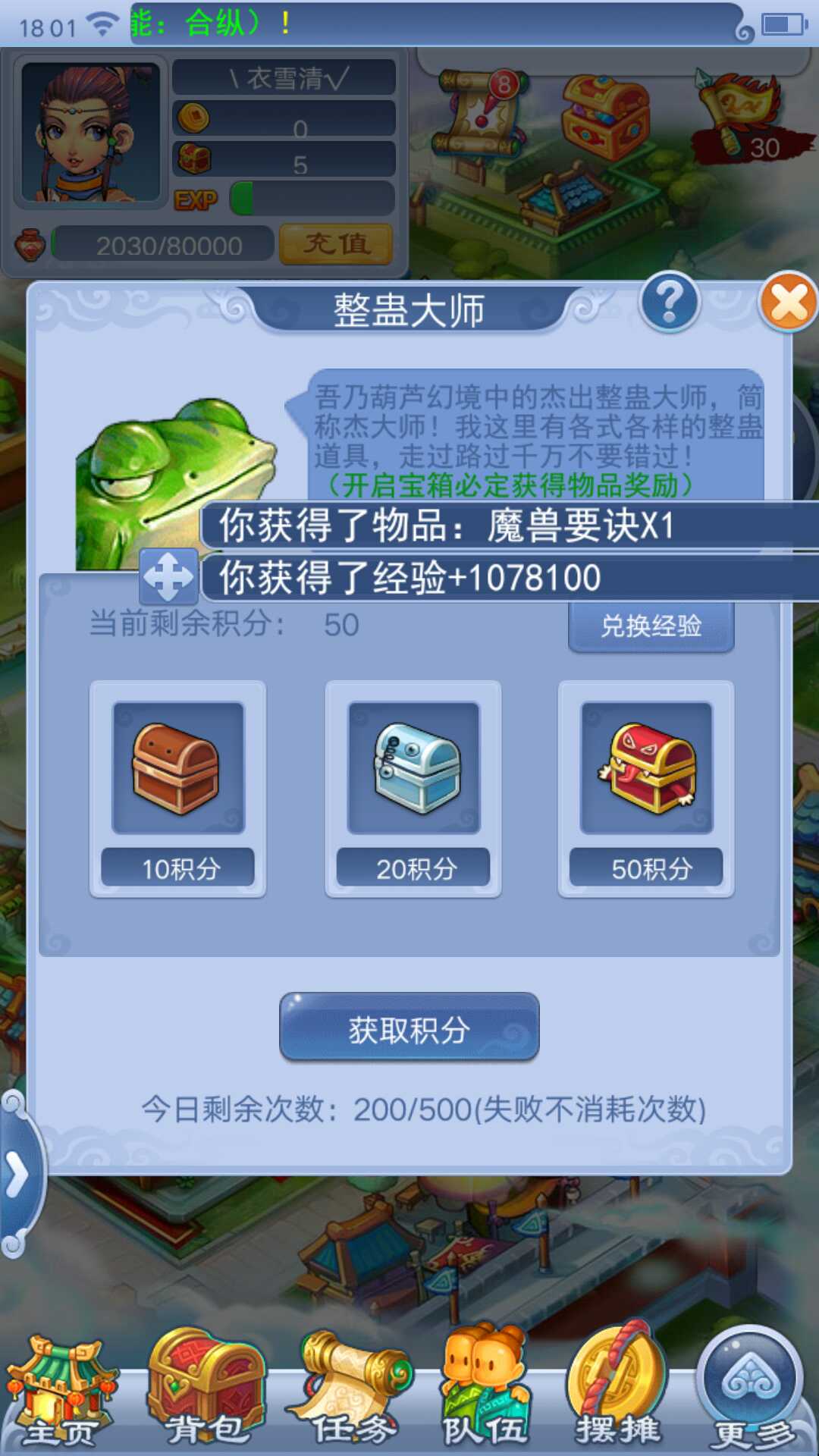Image resolution: width=819 pixels, height=1456 pixels.
Task: Open the scroll icon with 8 badge
Action: coord(483,114)
